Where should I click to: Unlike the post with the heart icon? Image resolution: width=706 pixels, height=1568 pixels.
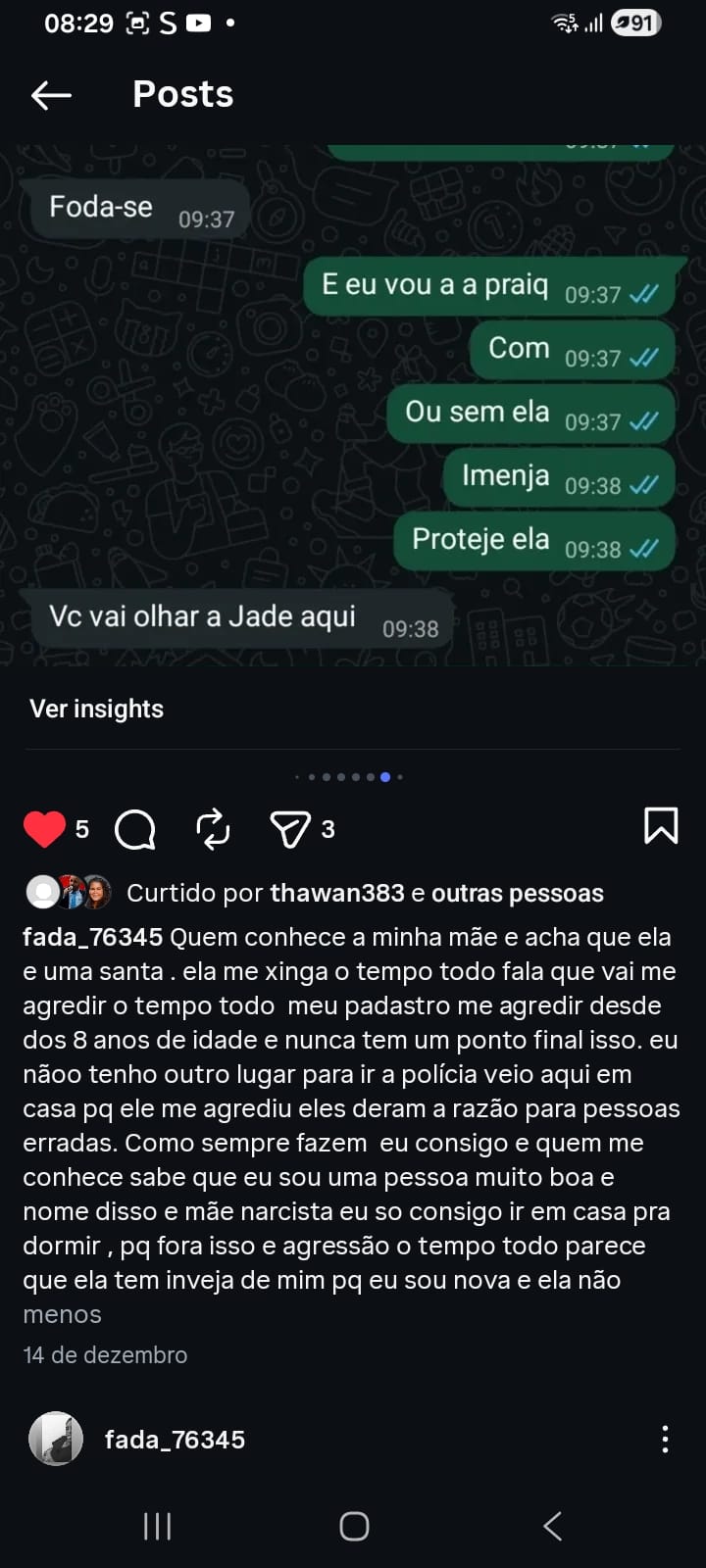click(x=44, y=829)
